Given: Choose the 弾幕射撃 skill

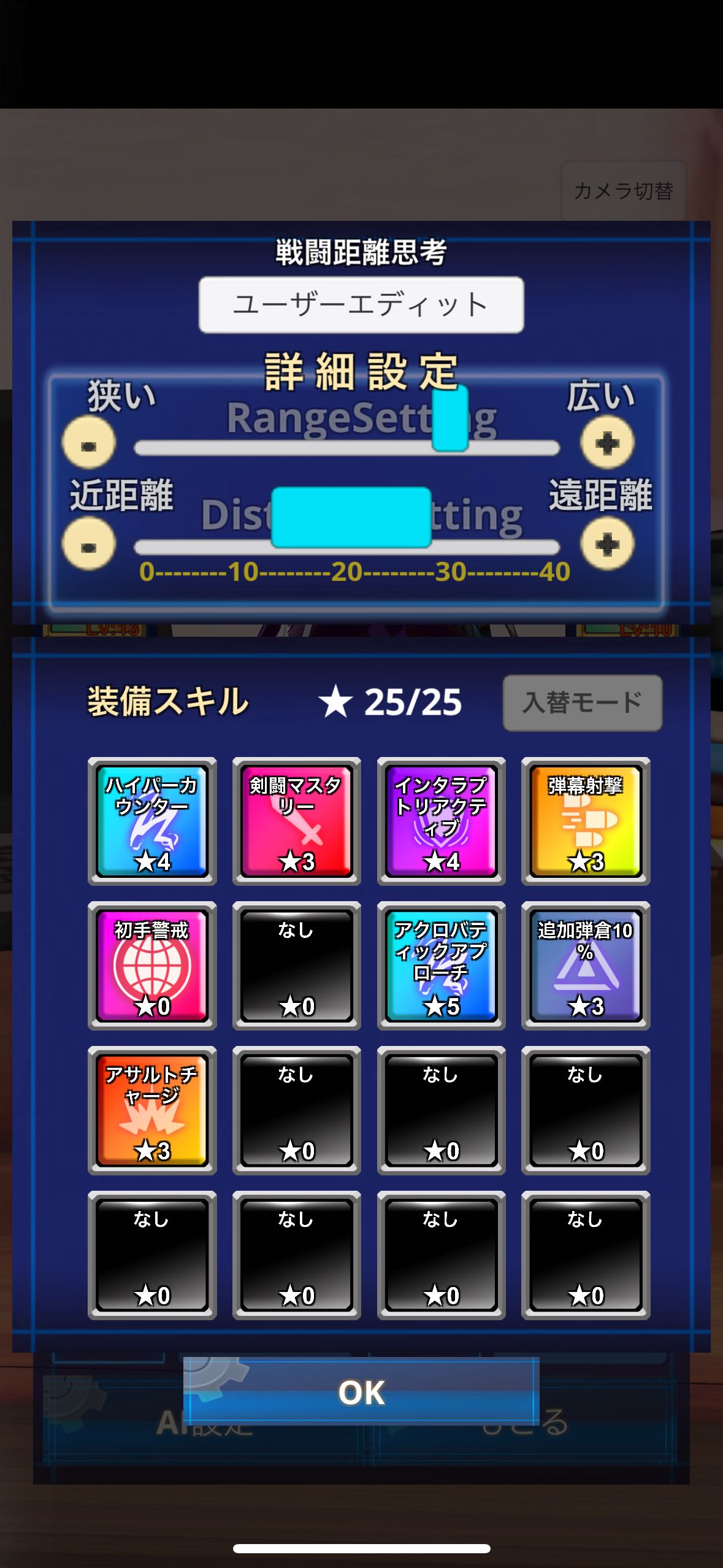Looking at the screenshot, I should point(586,821).
